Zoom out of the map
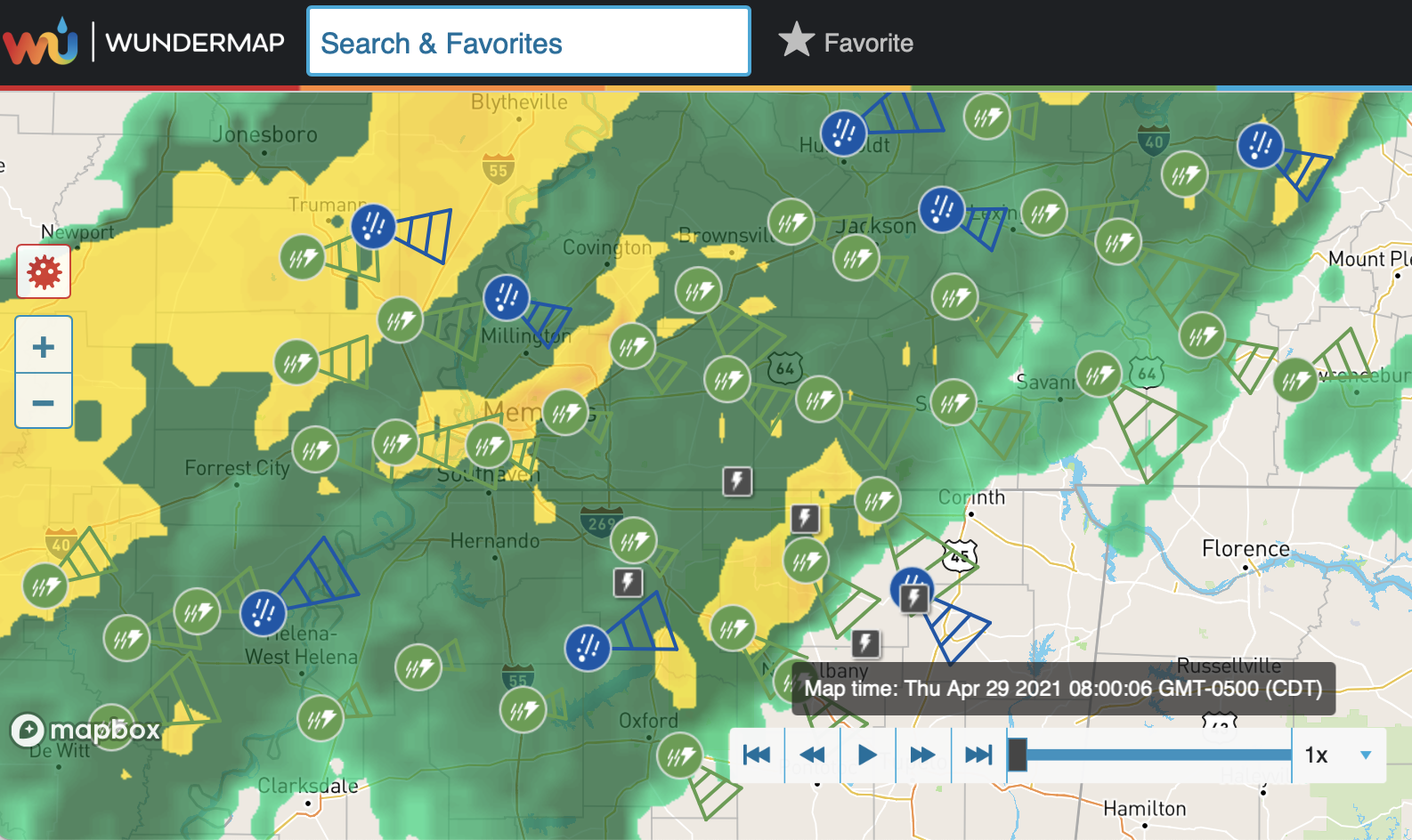The height and width of the screenshot is (840, 1412). (44, 402)
